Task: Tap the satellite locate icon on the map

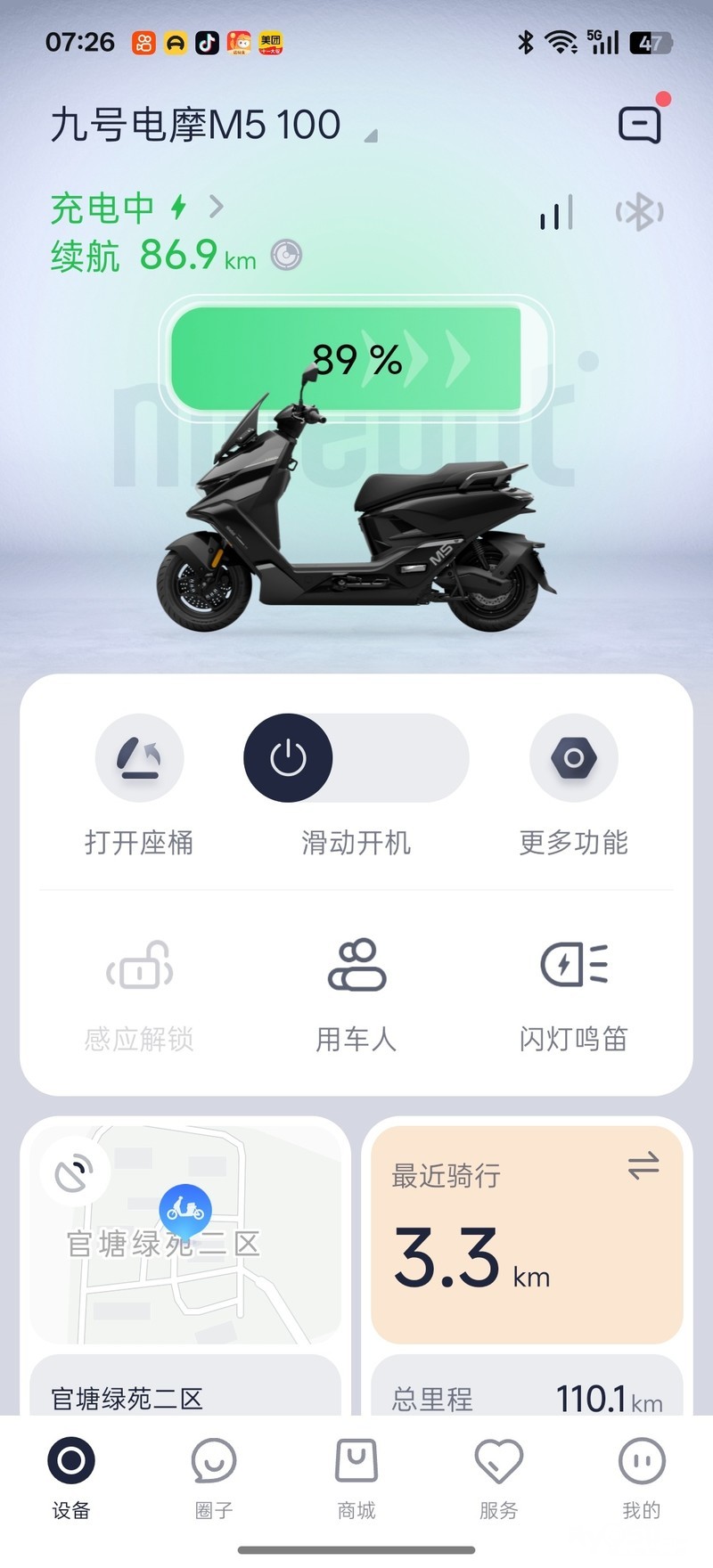Action: click(76, 1172)
